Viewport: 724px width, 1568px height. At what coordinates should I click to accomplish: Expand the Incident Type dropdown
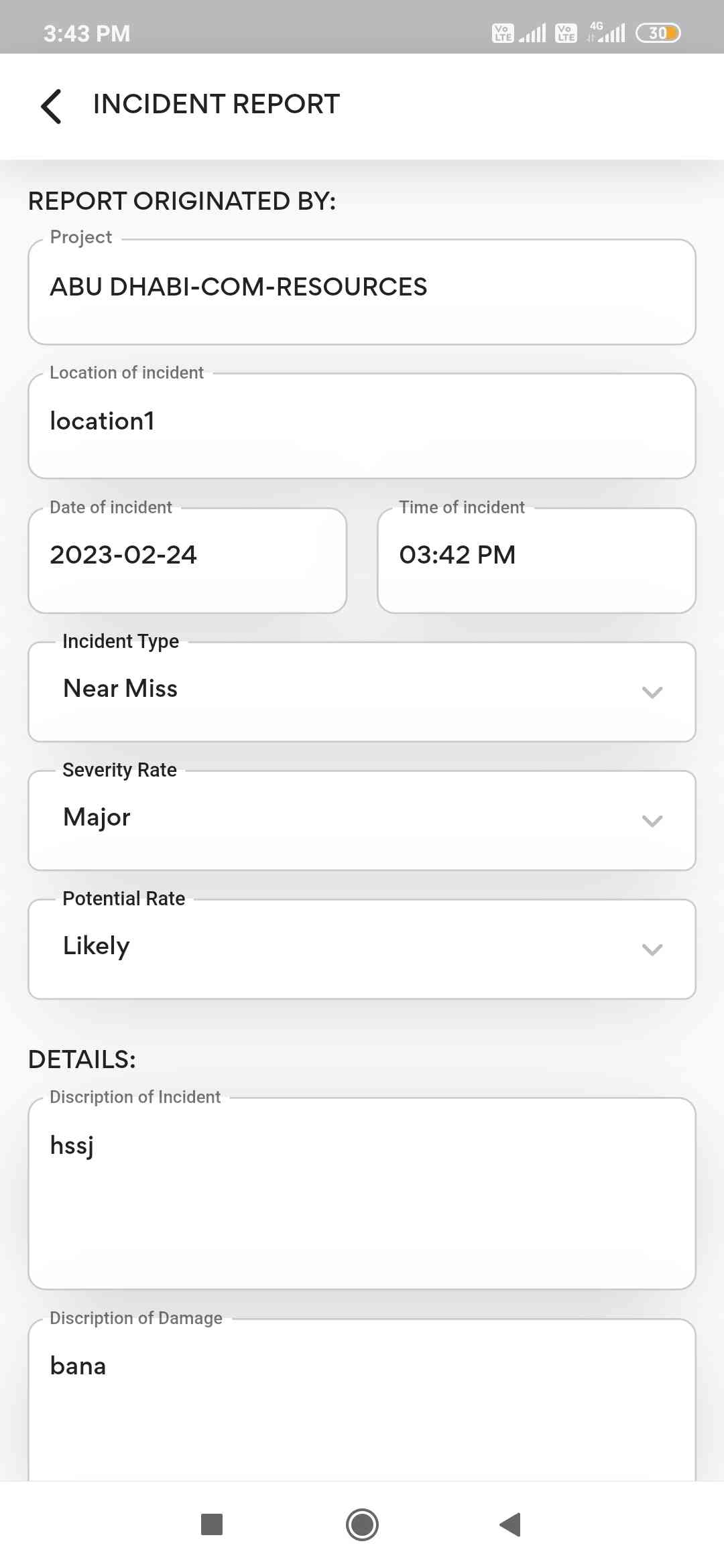point(362,692)
